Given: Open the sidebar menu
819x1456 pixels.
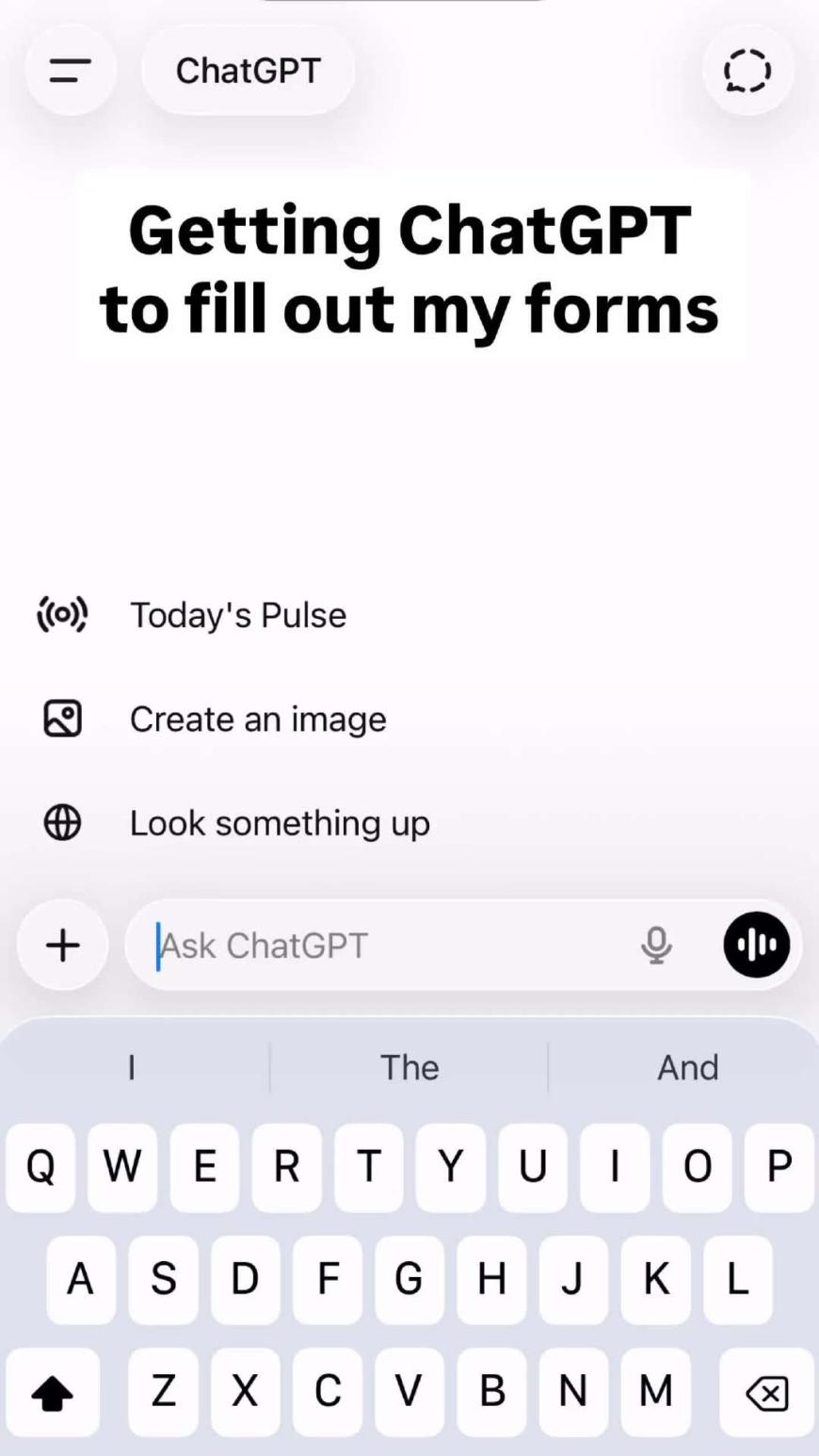Looking at the screenshot, I should pos(70,71).
